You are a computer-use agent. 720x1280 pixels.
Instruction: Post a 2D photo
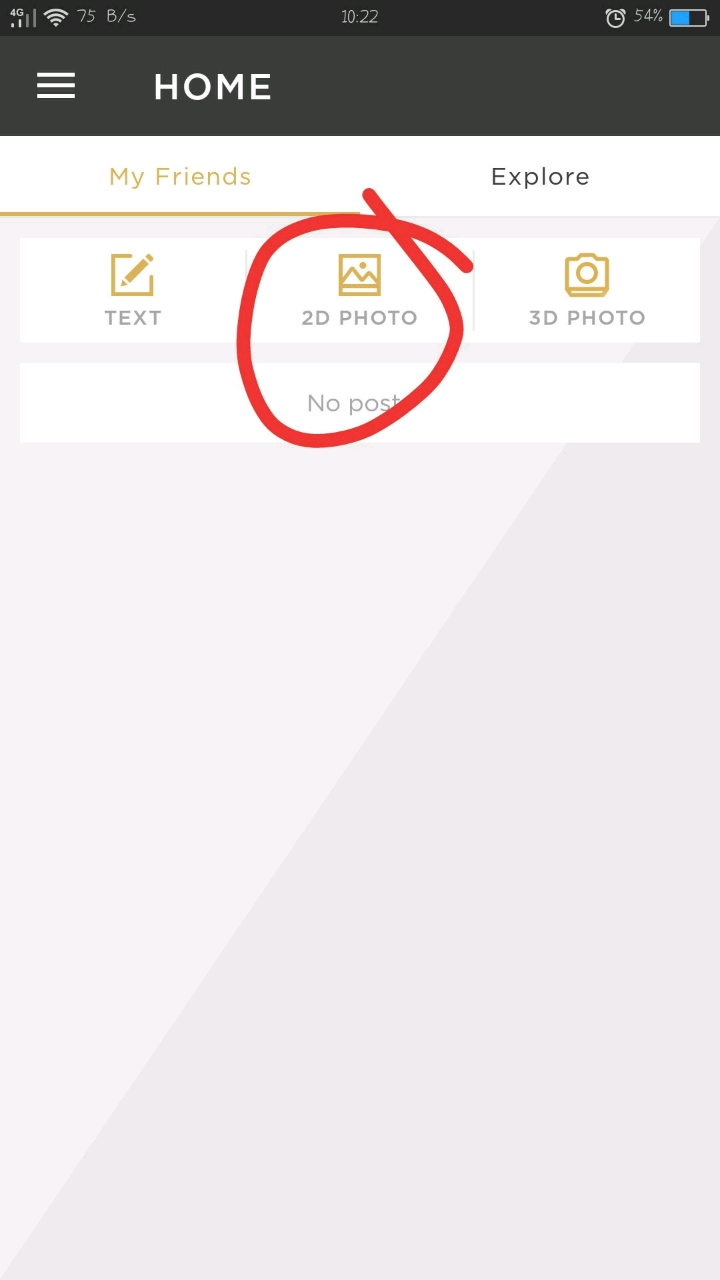(x=359, y=290)
